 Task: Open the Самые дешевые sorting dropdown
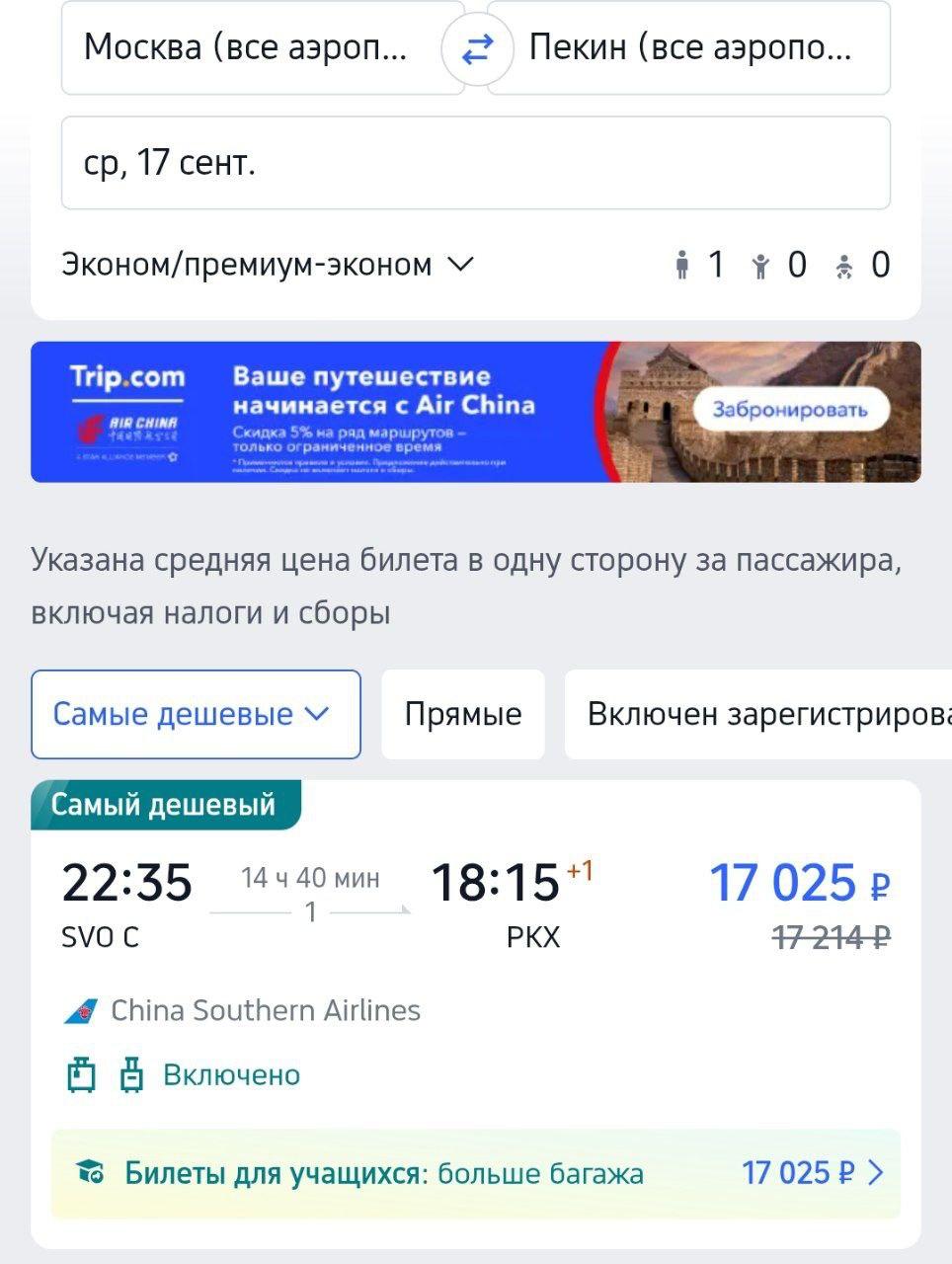click(x=196, y=714)
